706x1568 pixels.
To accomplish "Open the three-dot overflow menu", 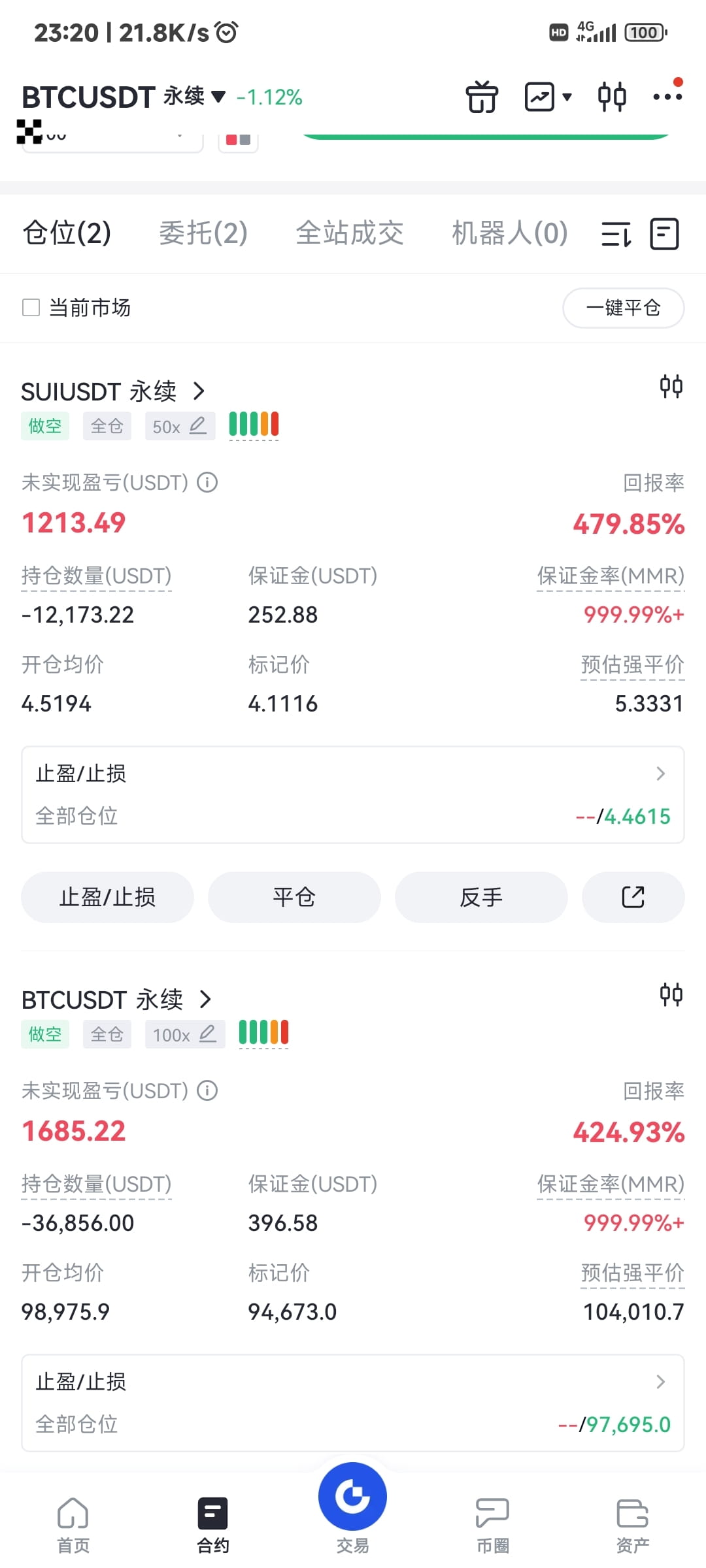I will click(x=667, y=97).
